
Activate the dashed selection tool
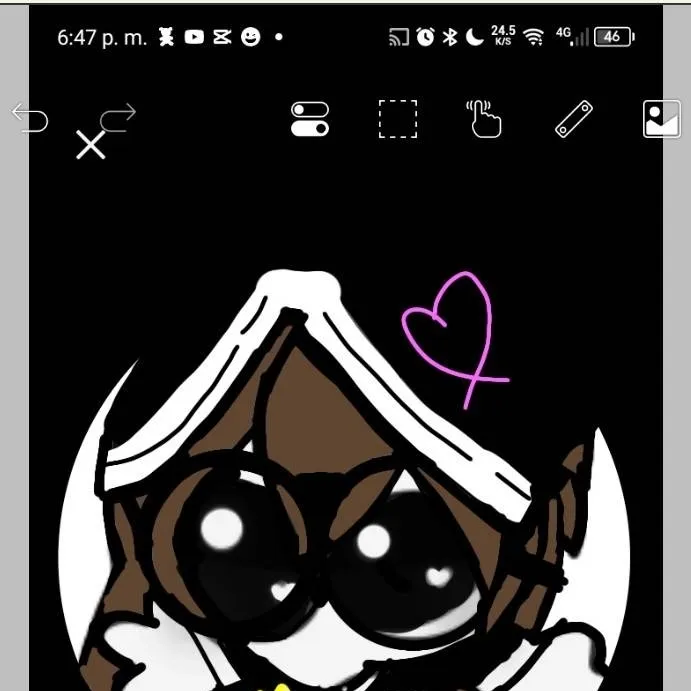397,119
